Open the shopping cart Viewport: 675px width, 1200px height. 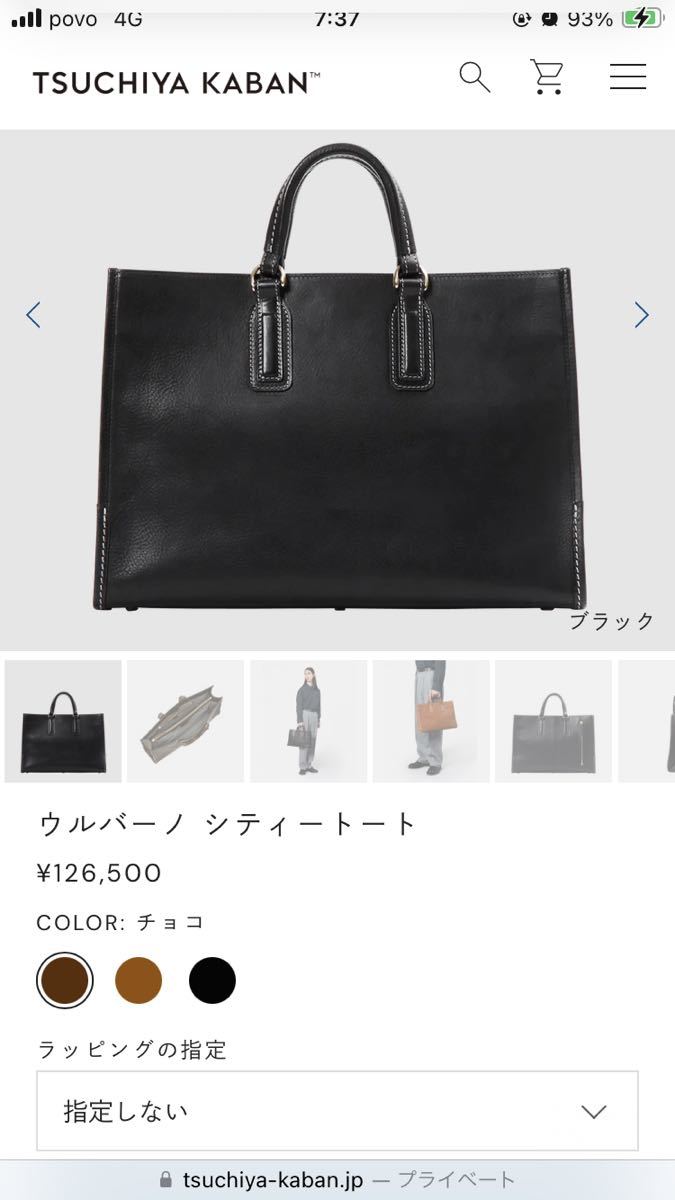(548, 77)
